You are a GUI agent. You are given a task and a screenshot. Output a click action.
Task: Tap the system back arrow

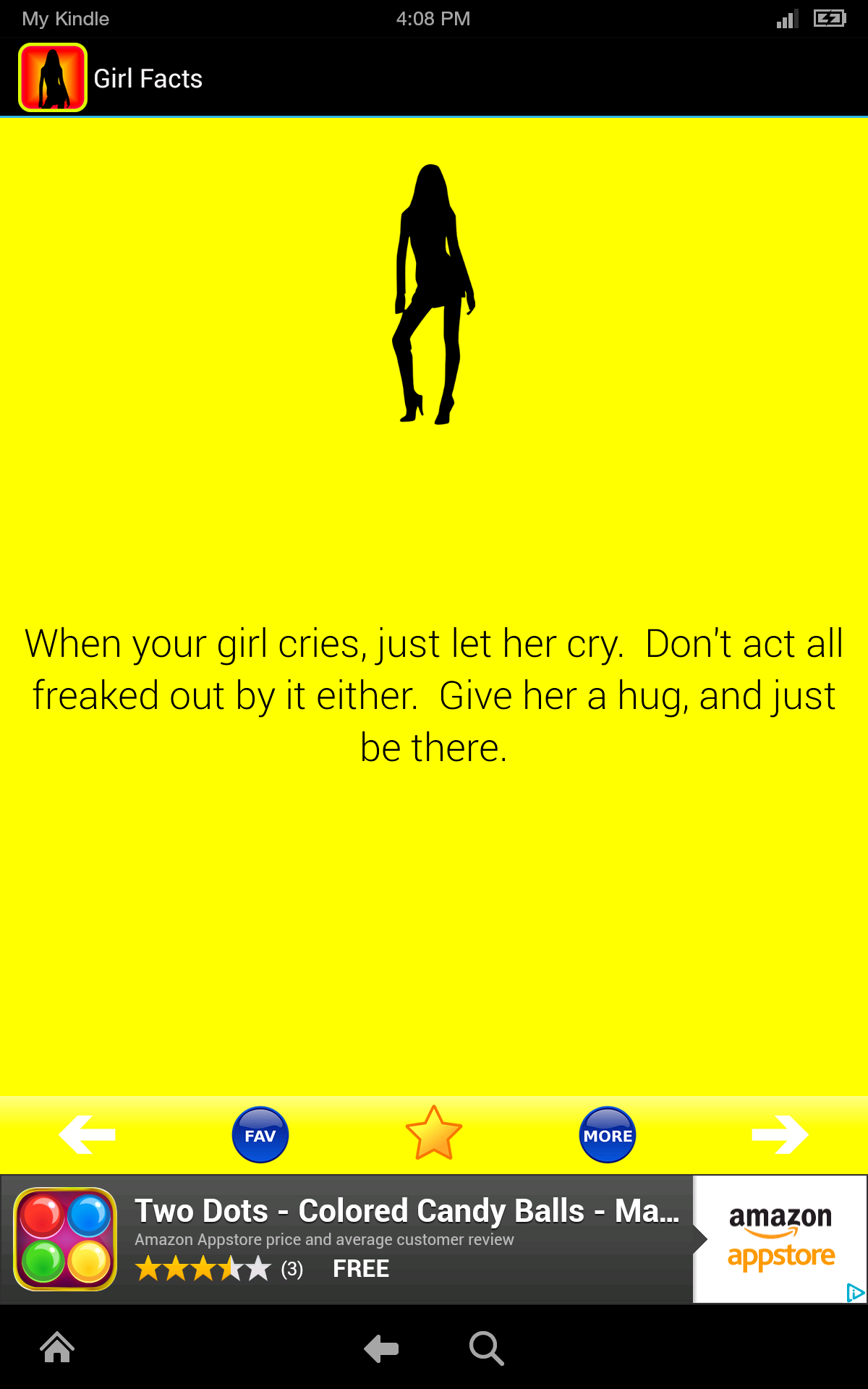coord(381,1348)
